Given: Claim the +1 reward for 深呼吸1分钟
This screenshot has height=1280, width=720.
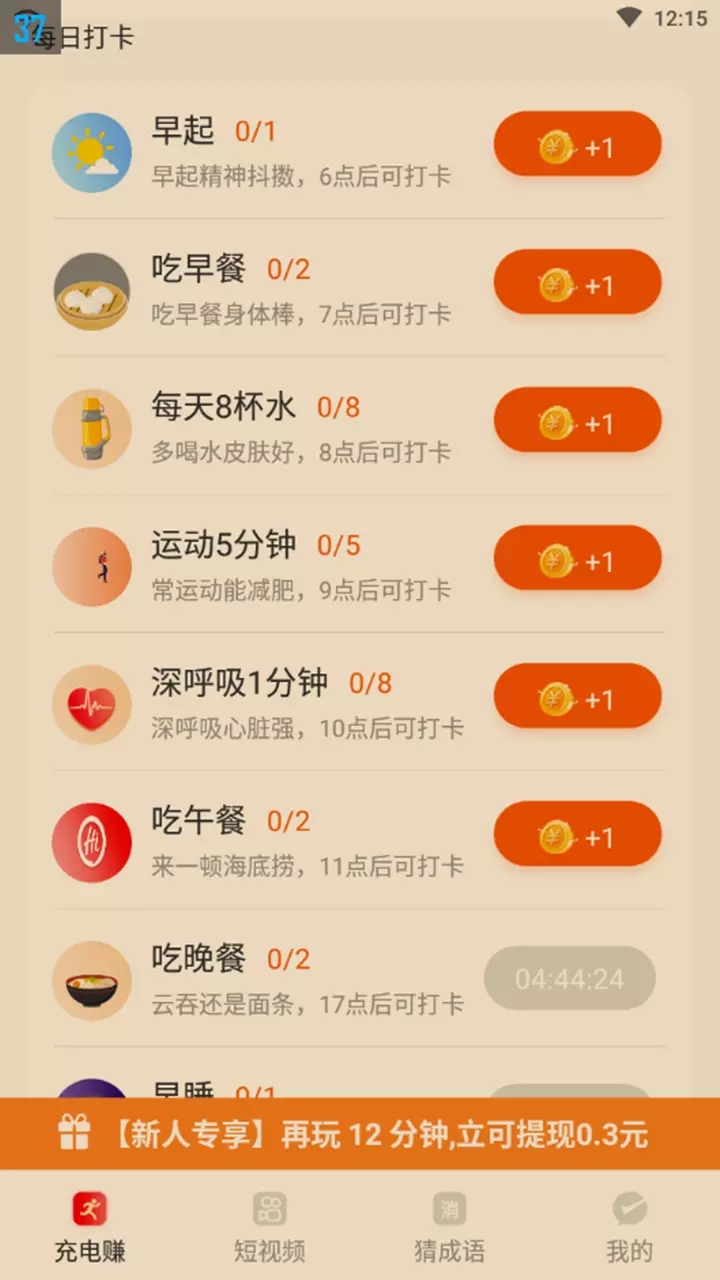Looking at the screenshot, I should [577, 697].
